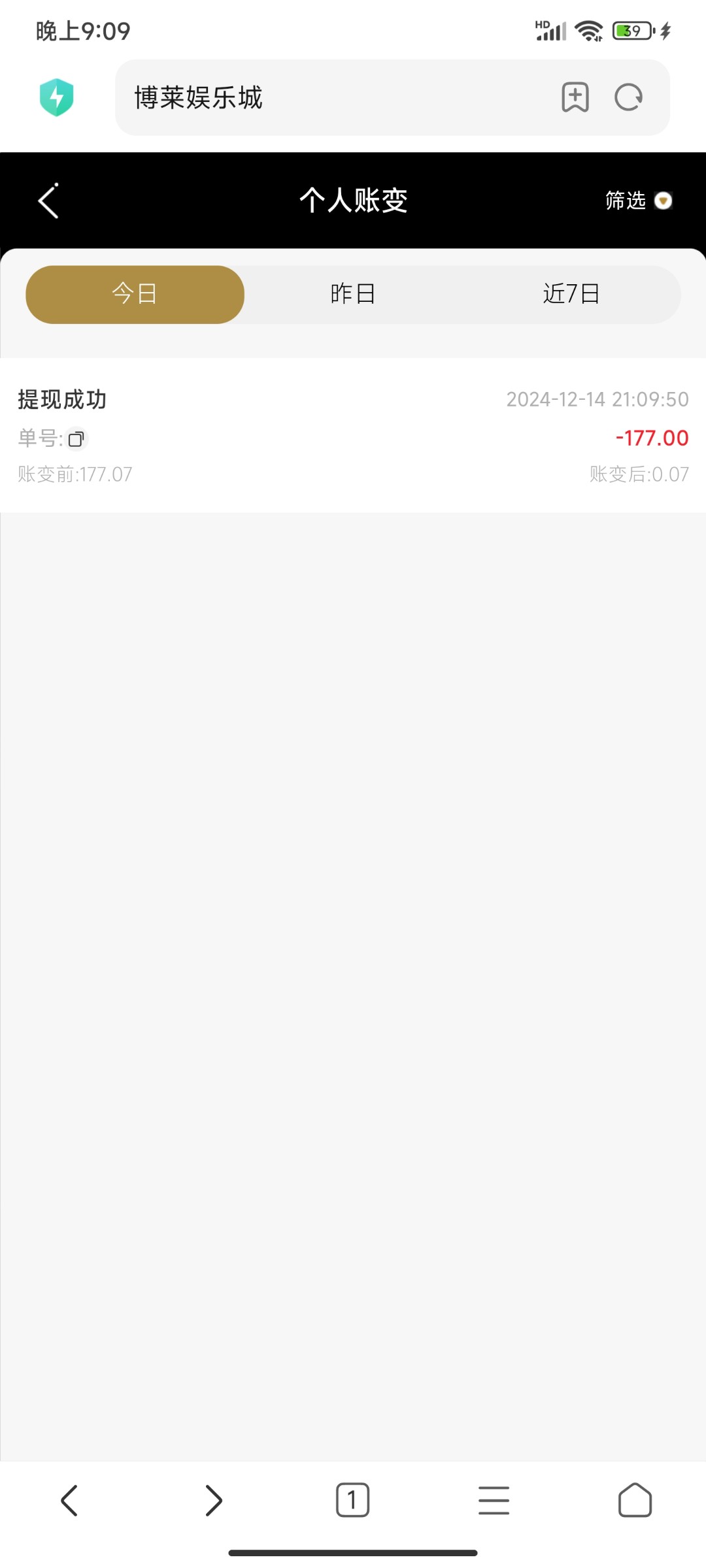Switch to the 近7日 tab
706x1568 pixels.
[x=571, y=294]
